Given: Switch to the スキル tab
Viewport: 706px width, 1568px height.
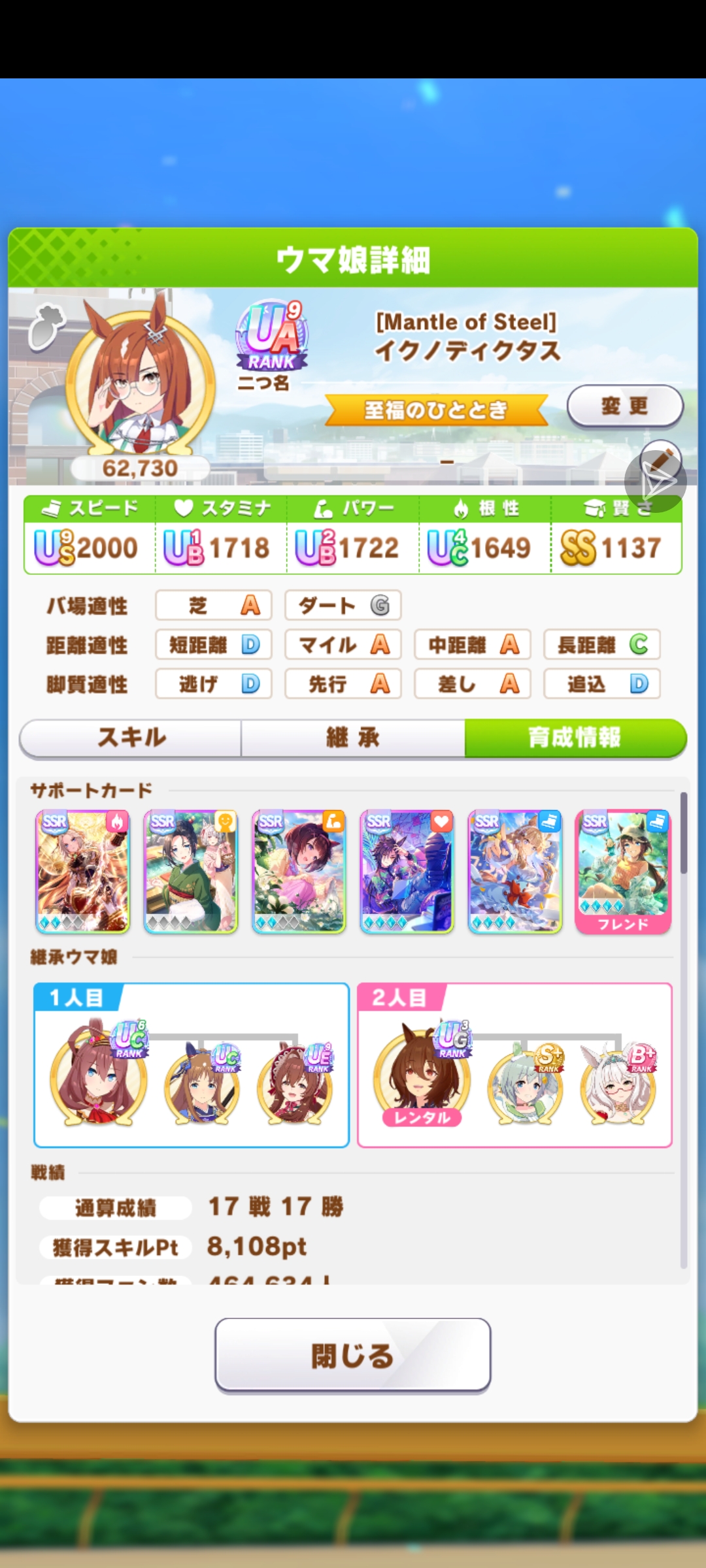Looking at the screenshot, I should pos(131,738).
